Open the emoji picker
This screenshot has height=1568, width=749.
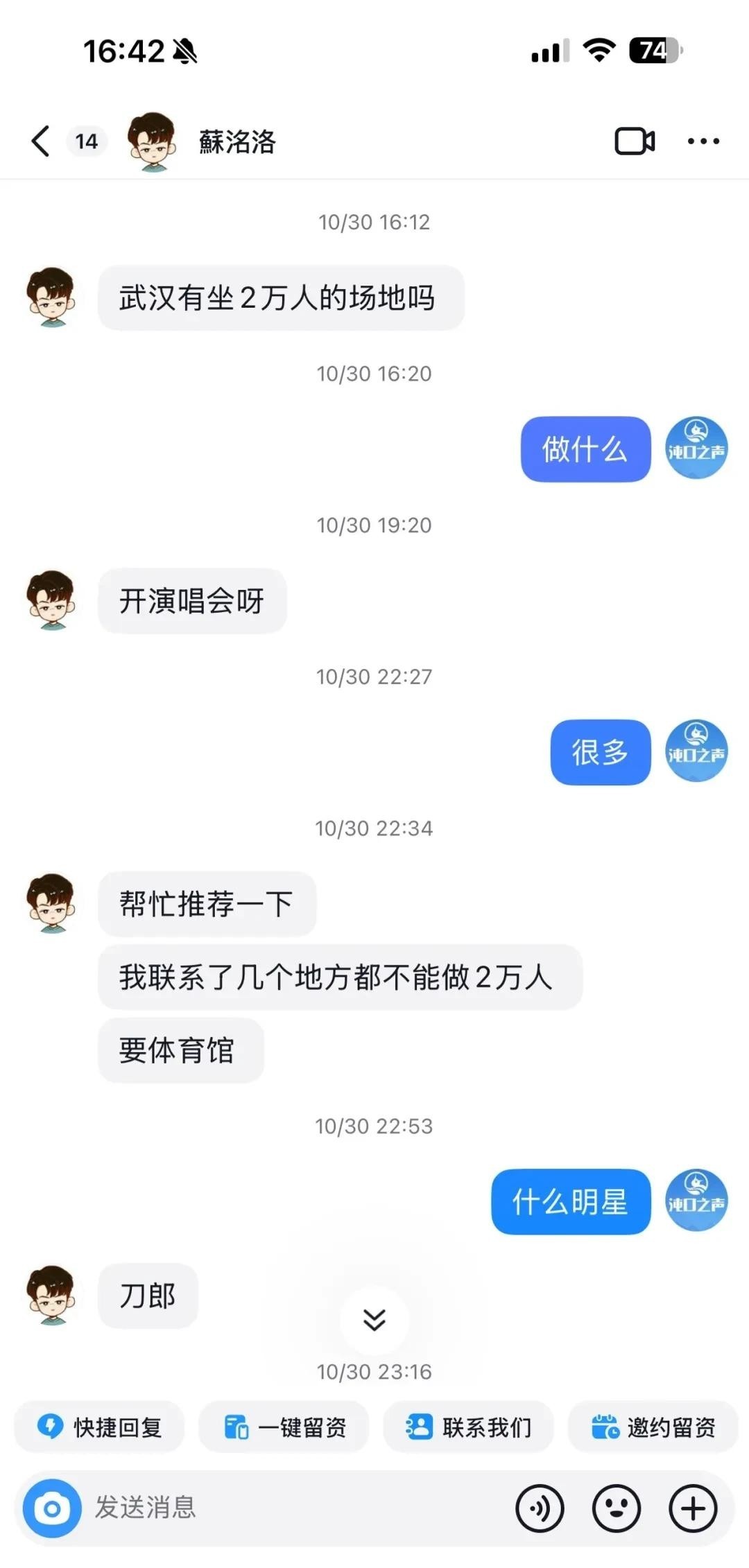pos(616,1508)
